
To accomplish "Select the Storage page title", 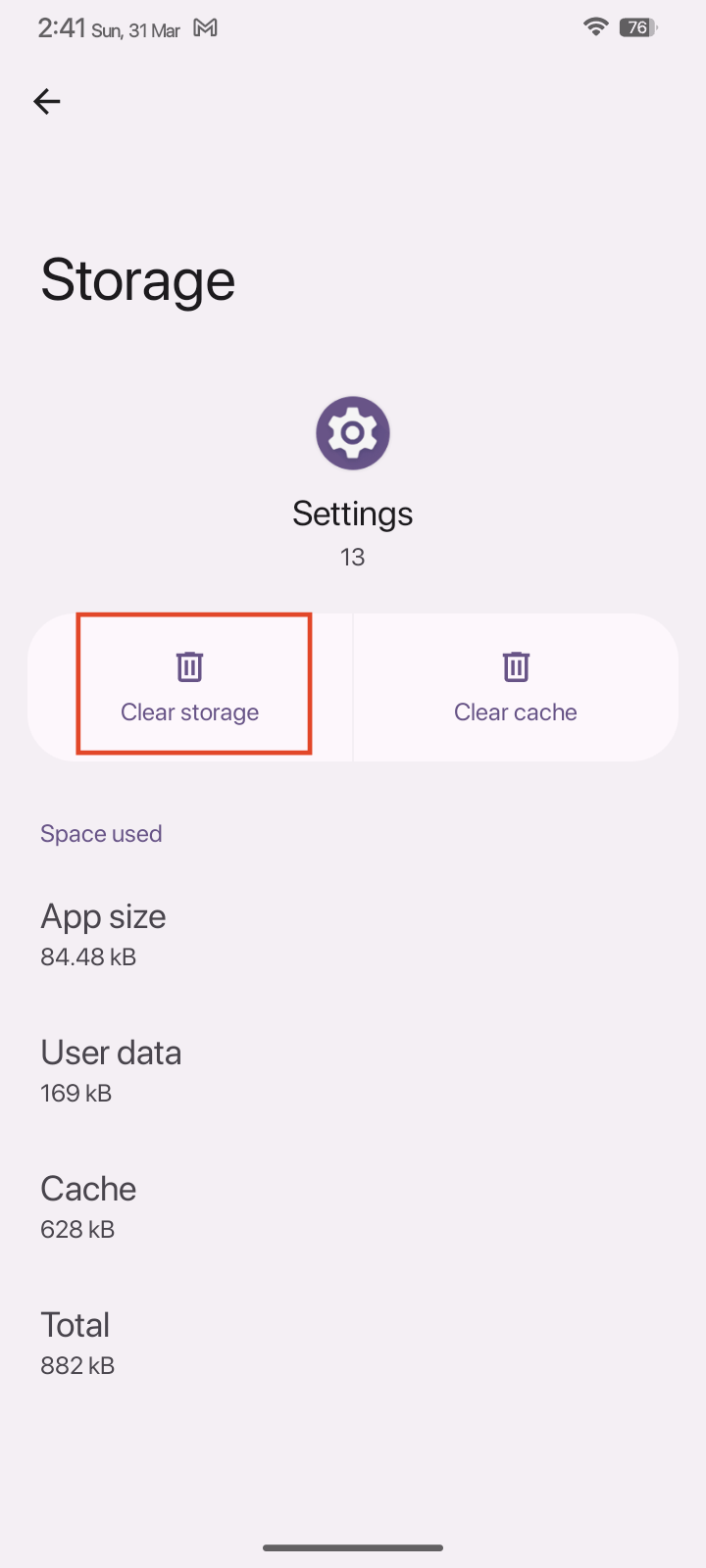I will coord(137,279).
